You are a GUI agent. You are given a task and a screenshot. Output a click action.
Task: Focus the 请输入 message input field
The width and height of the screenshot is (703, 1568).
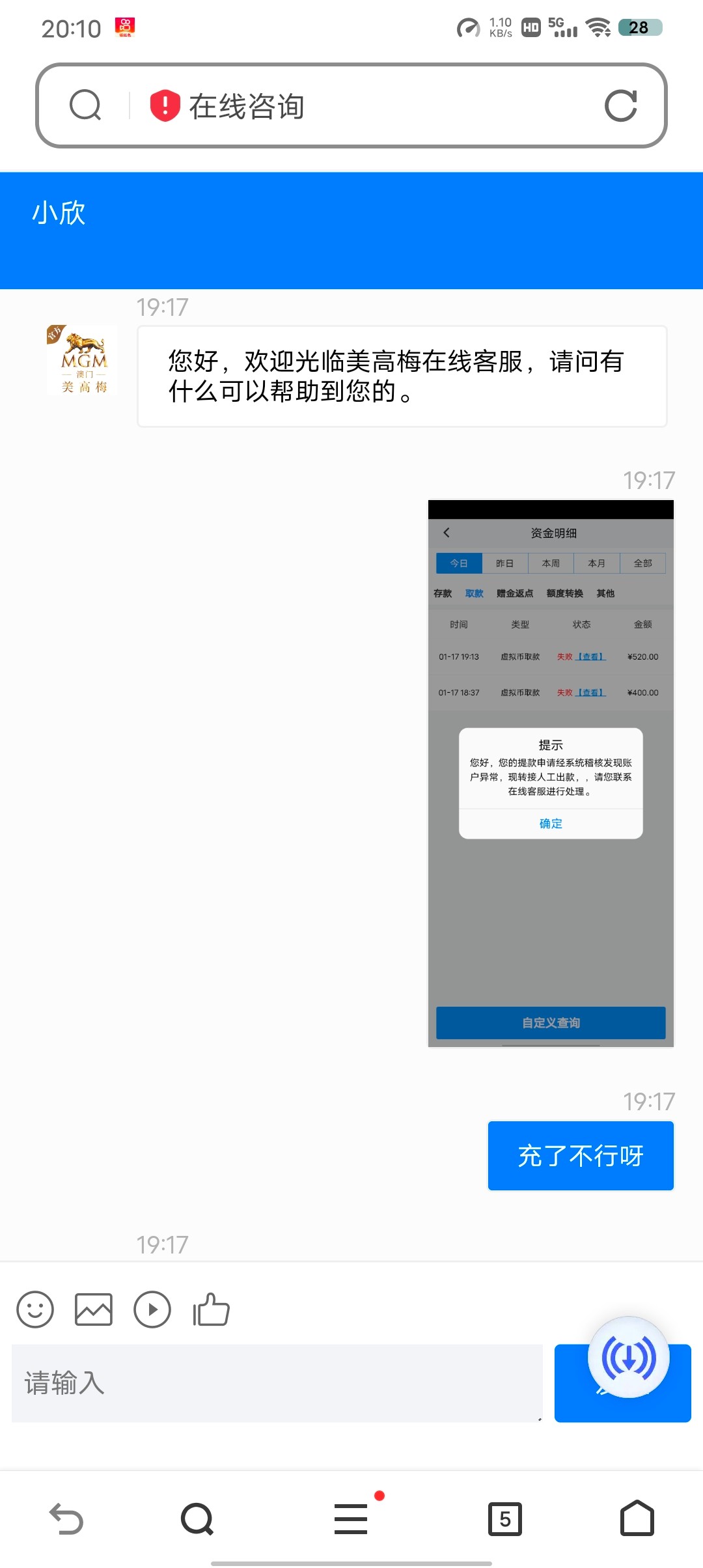[277, 1382]
